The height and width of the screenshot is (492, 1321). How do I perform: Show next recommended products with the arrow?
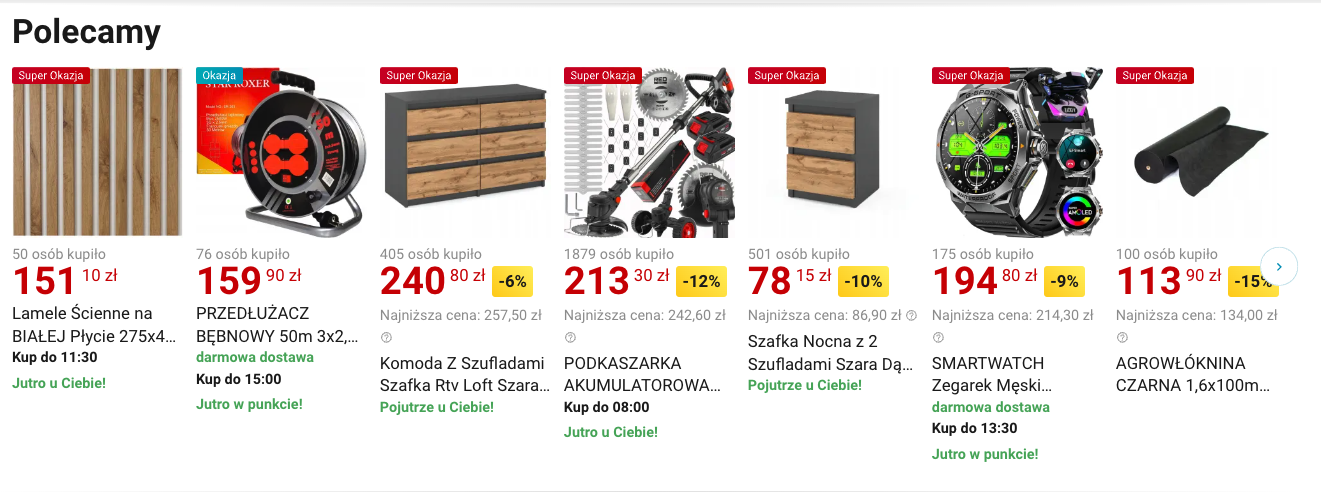point(1279,267)
